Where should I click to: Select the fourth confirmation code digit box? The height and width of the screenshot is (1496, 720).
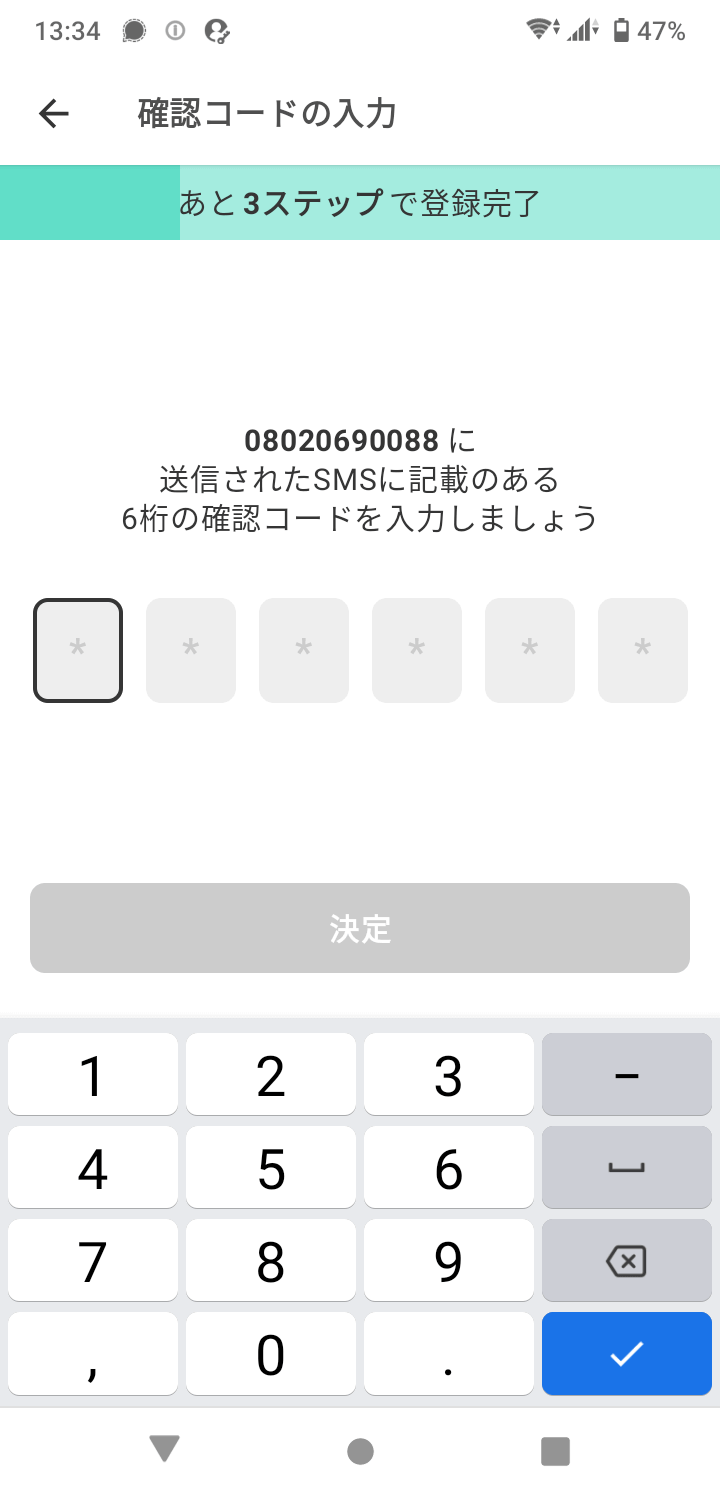(417, 650)
